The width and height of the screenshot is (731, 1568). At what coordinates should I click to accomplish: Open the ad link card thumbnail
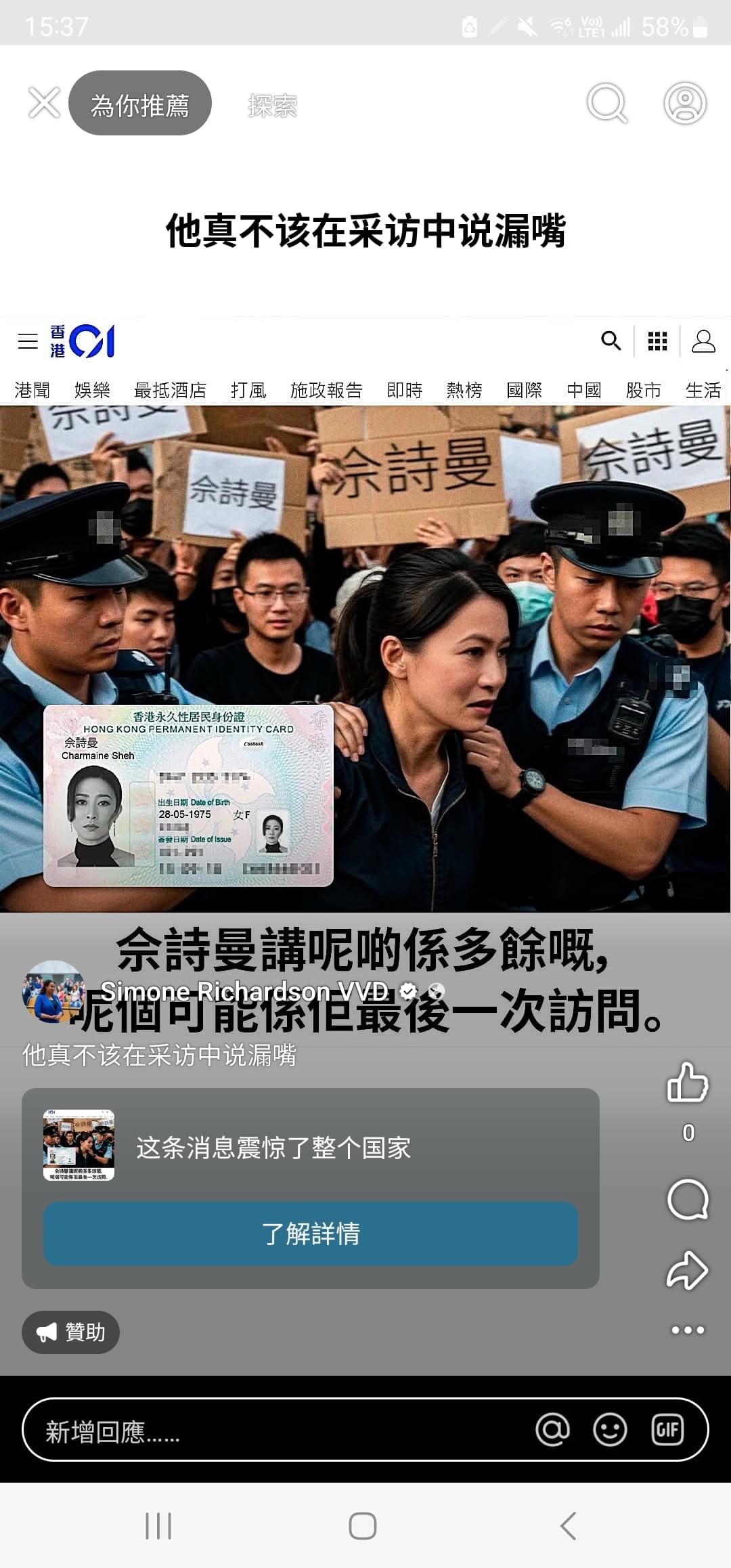coord(79,1146)
